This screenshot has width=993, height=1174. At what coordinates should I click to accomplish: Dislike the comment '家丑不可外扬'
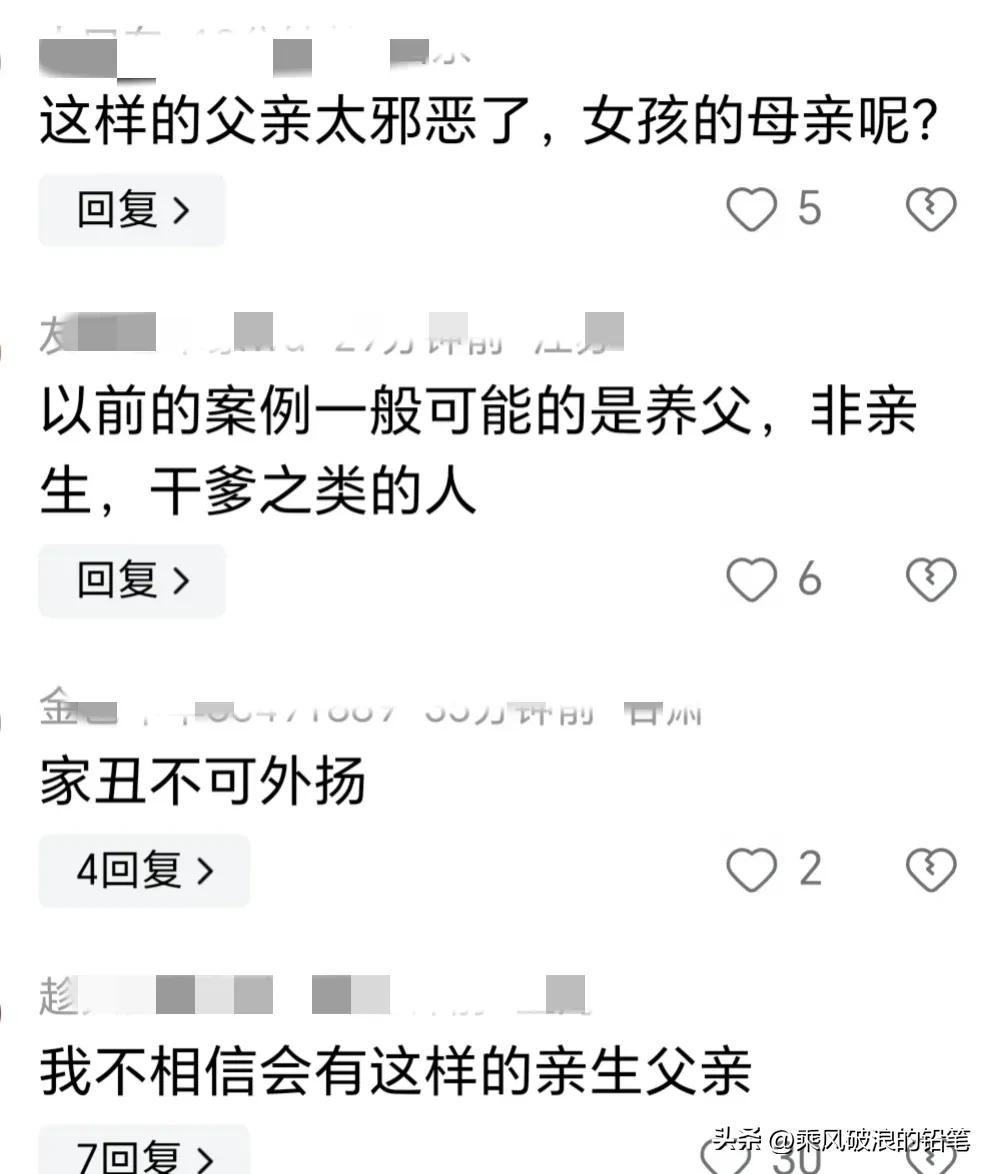pyautogui.click(x=930, y=870)
